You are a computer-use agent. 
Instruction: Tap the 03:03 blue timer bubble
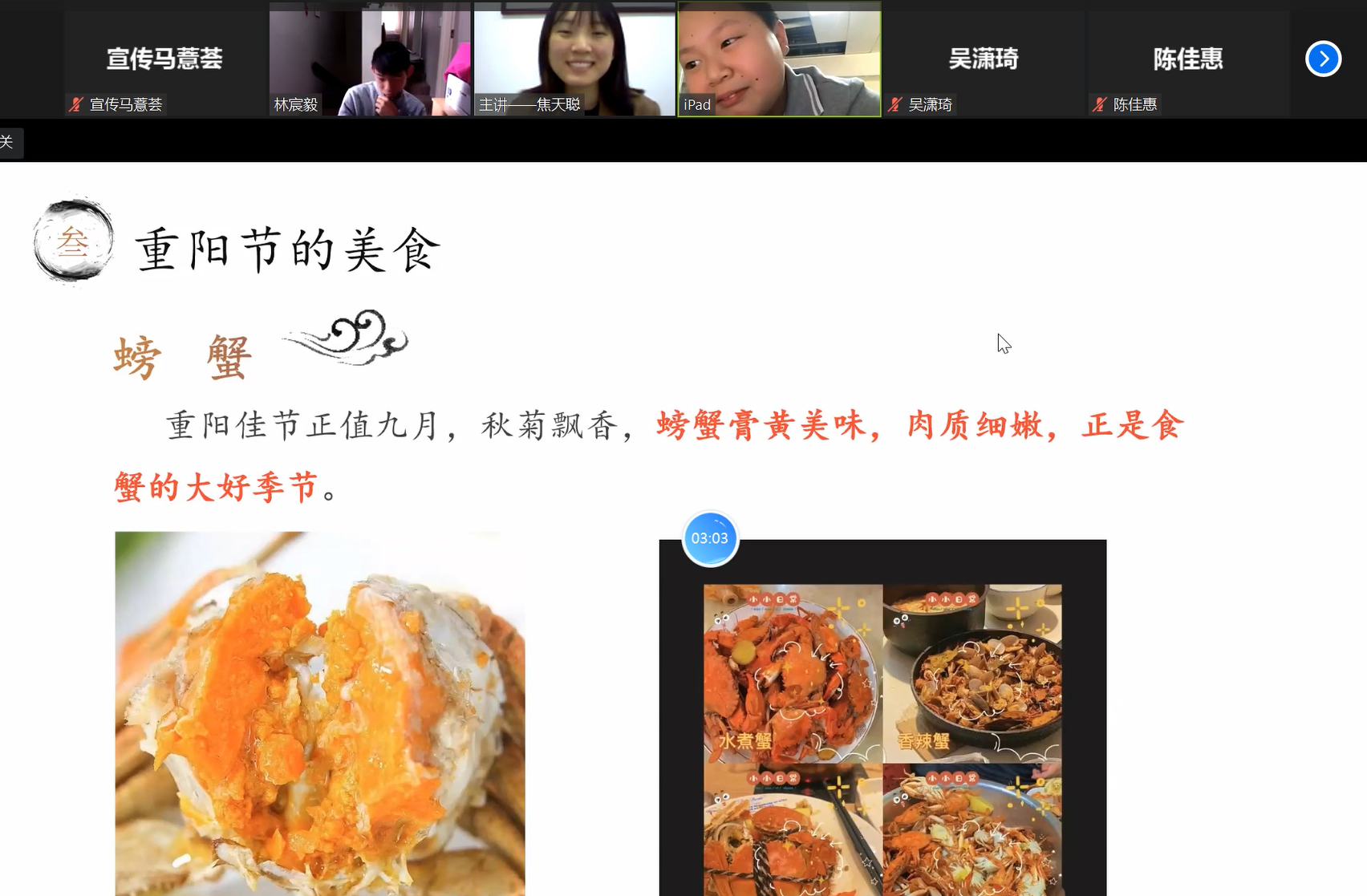[x=710, y=538]
